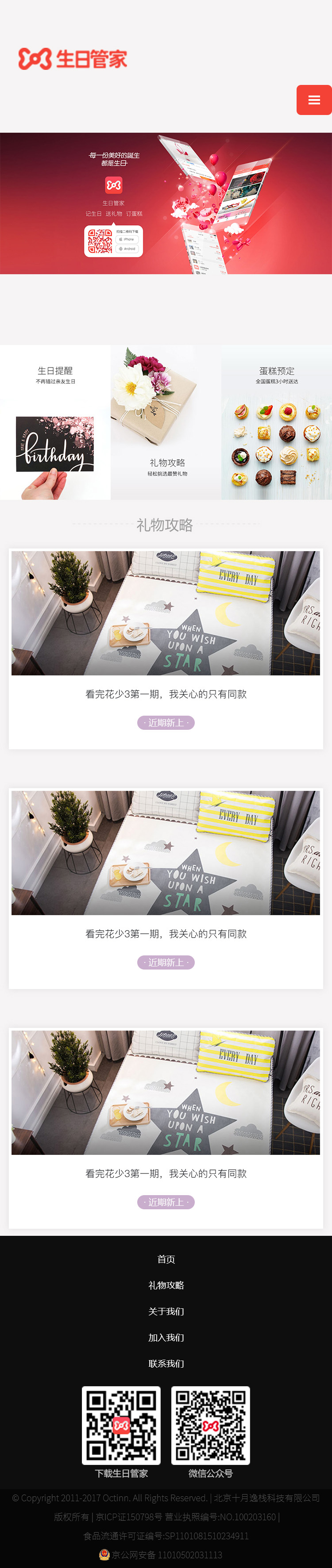Select 加入我们 in the footer
This screenshot has height=1568, width=332.
coord(166,1337)
